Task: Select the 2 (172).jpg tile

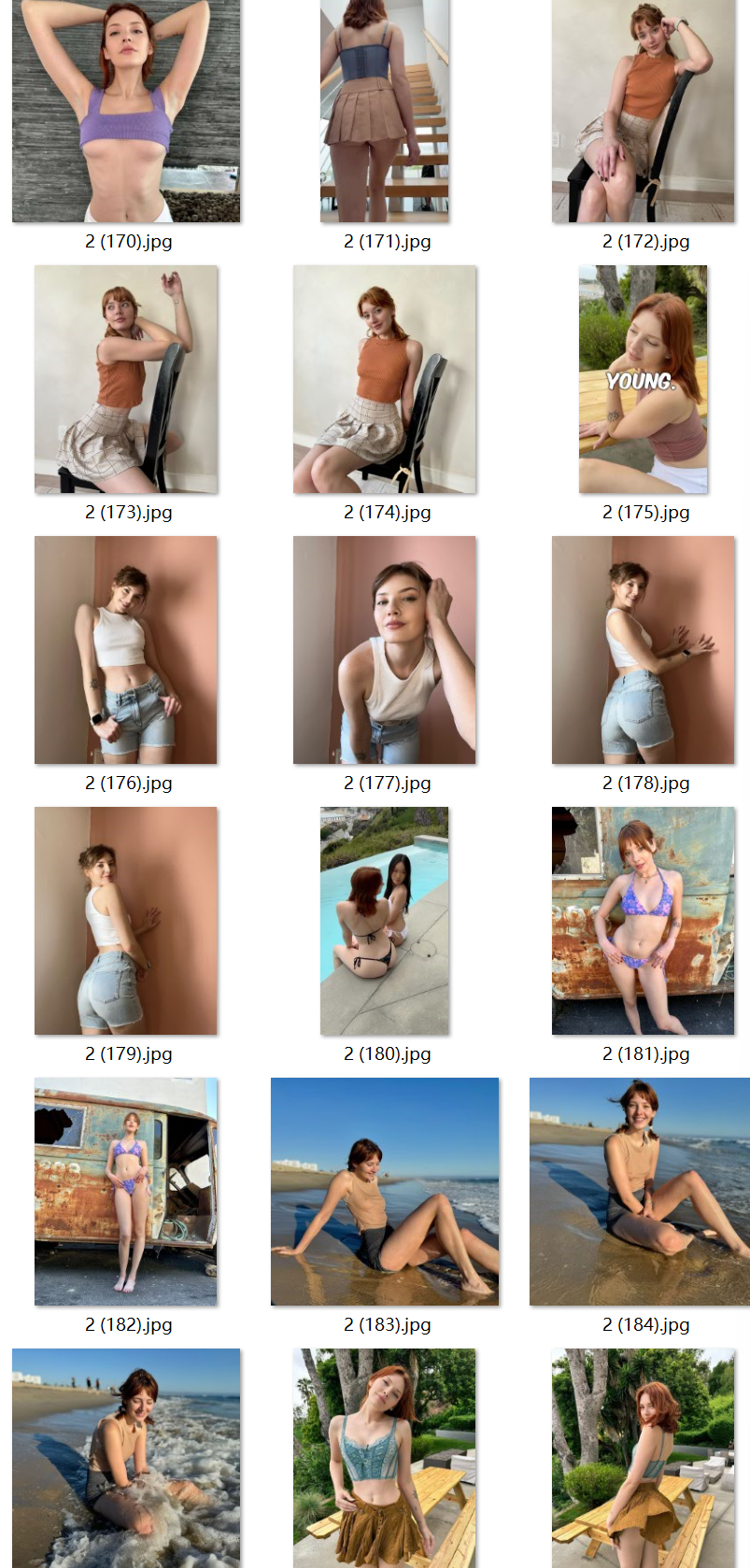Action: (x=644, y=110)
